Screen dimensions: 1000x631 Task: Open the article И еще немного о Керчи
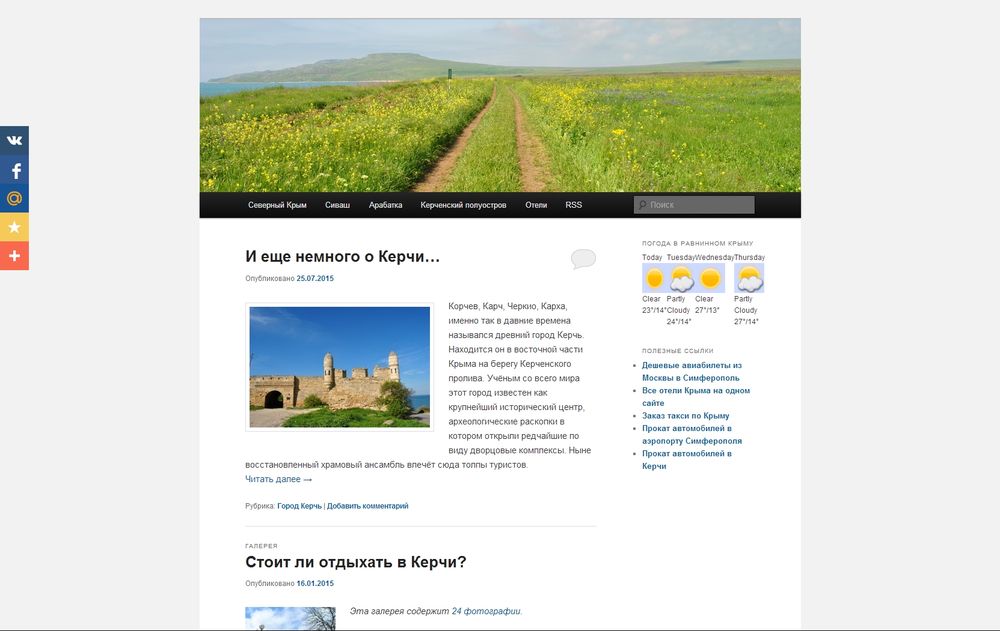point(342,257)
